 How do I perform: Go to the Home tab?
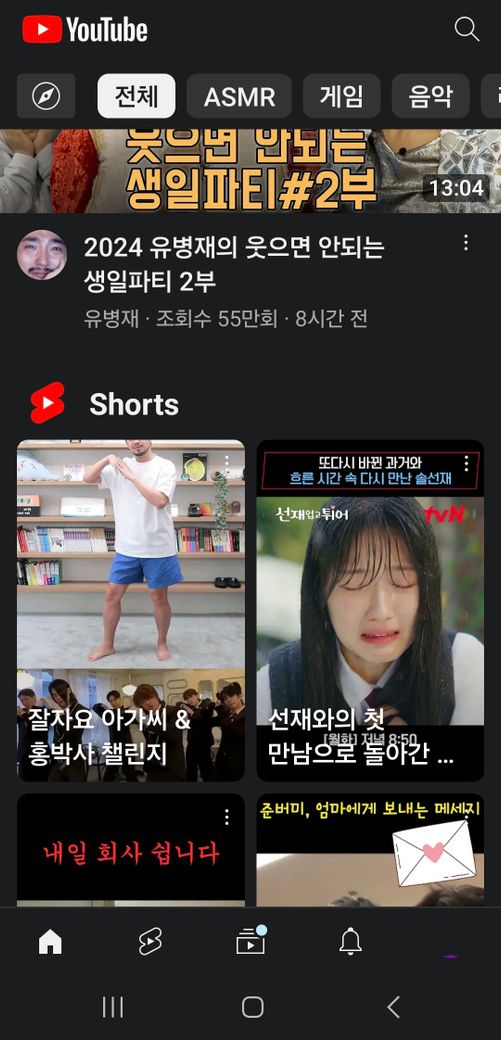50,941
